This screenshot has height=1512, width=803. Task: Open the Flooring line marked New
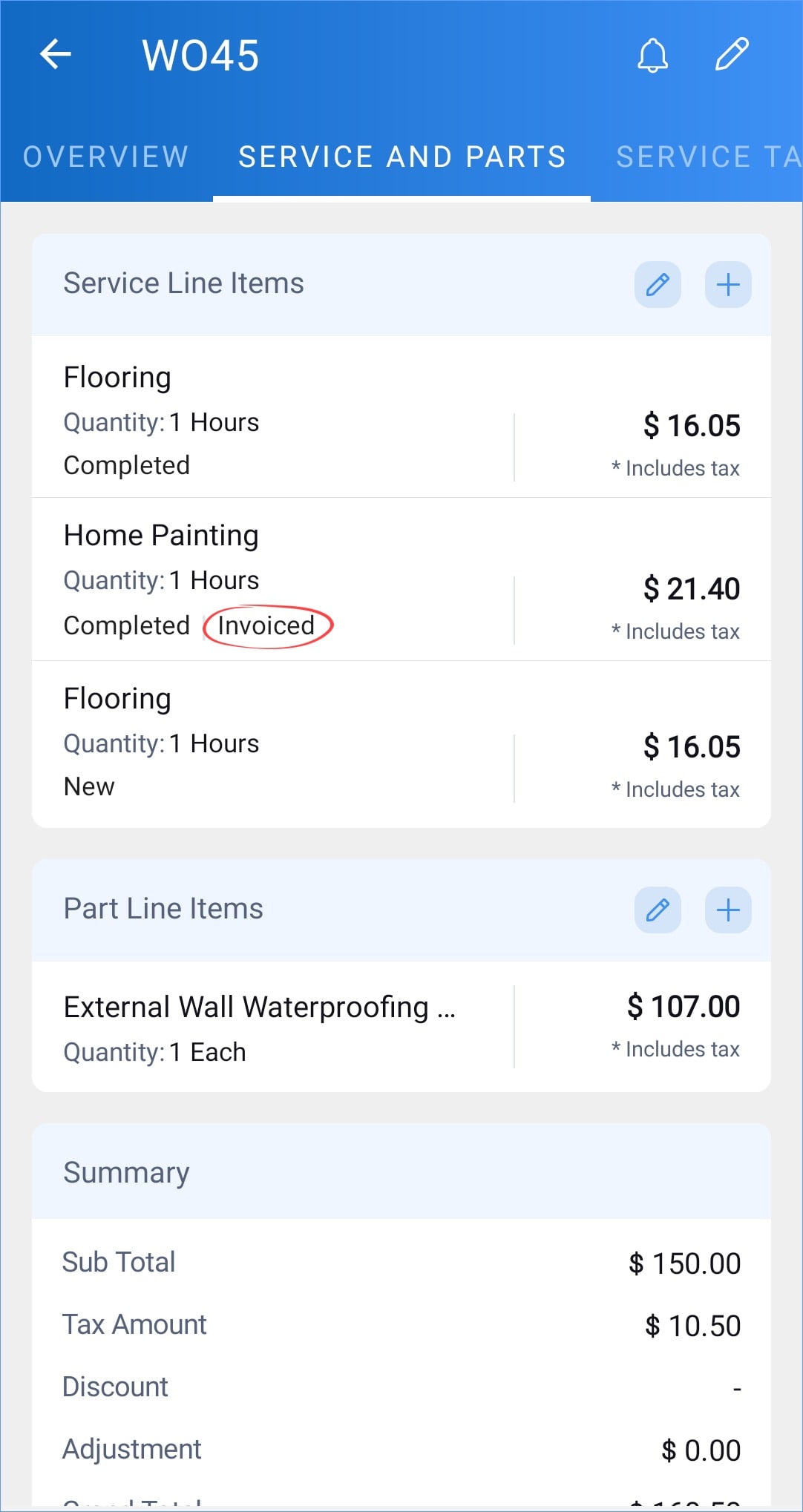[x=401, y=743]
